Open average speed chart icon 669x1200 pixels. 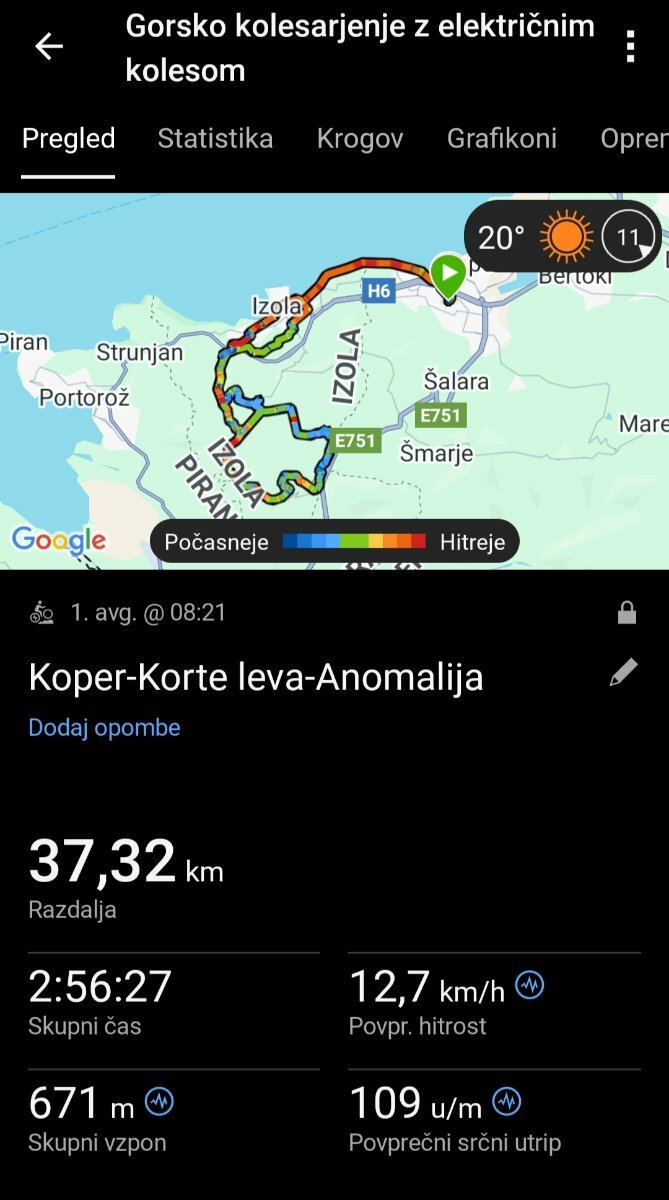[529, 986]
